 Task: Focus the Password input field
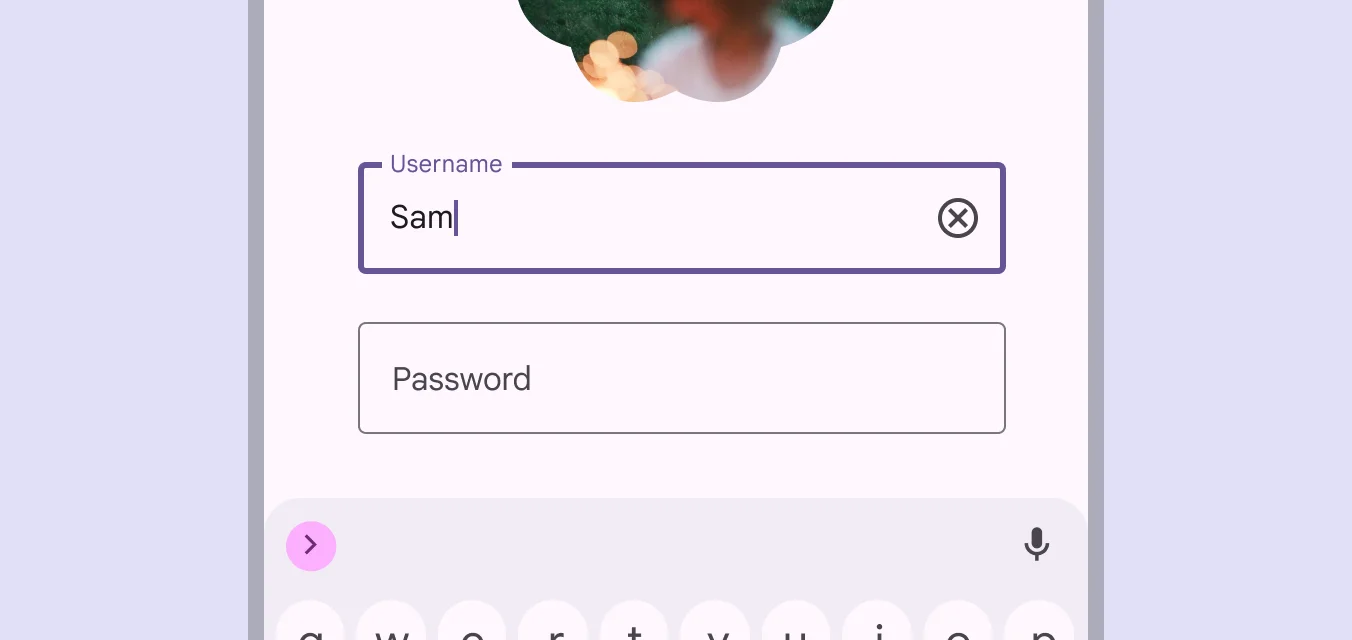(x=681, y=378)
